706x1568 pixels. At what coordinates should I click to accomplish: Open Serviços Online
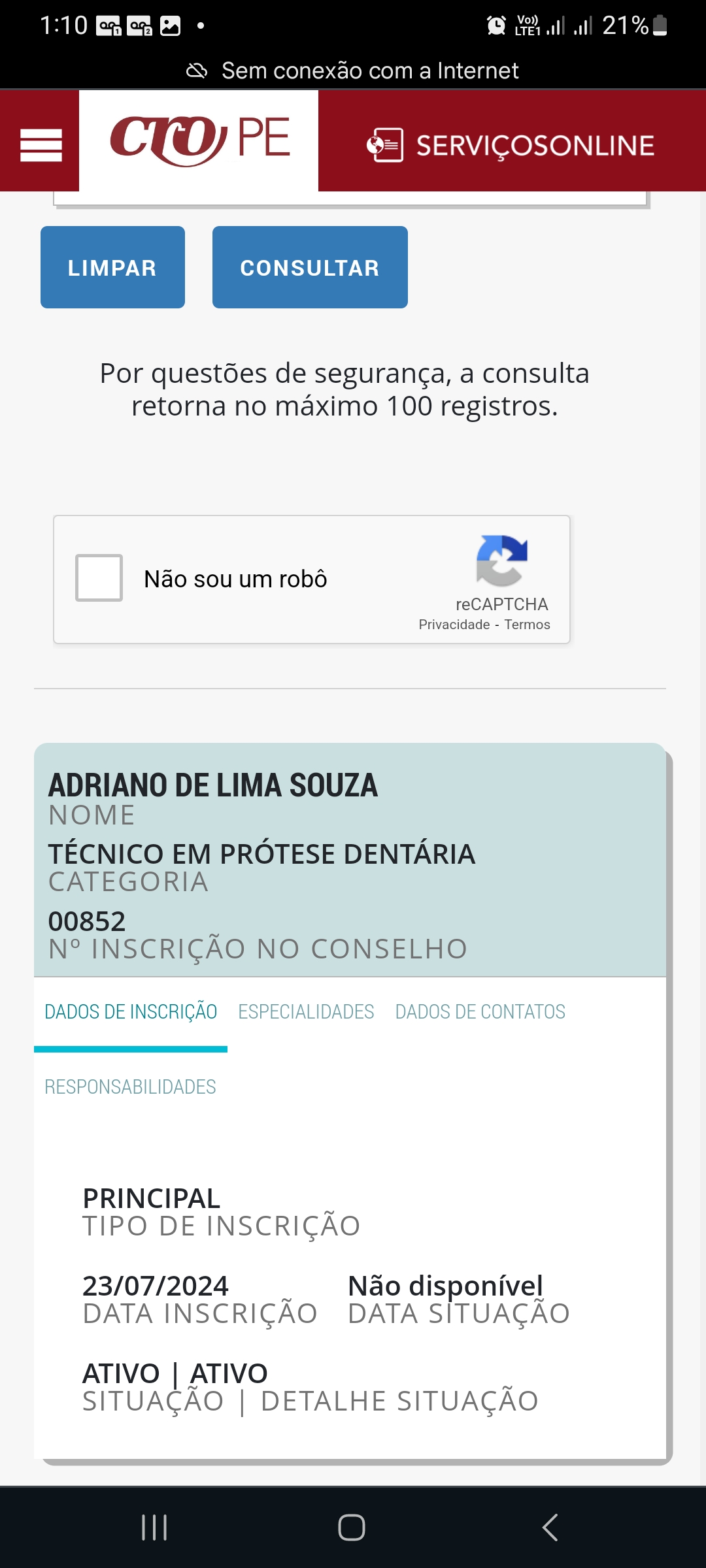[511, 145]
